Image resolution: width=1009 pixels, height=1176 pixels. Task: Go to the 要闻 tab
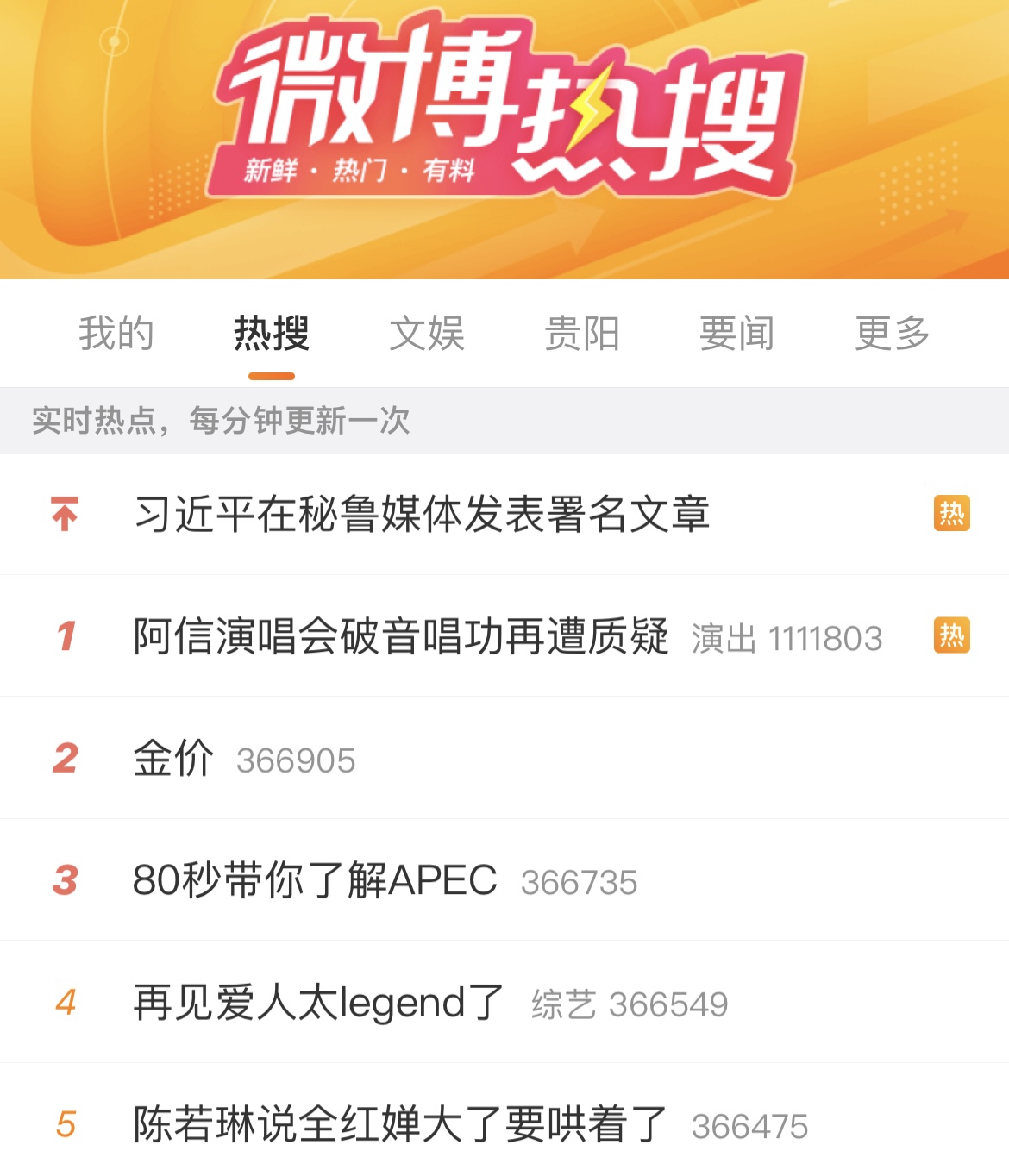736,334
